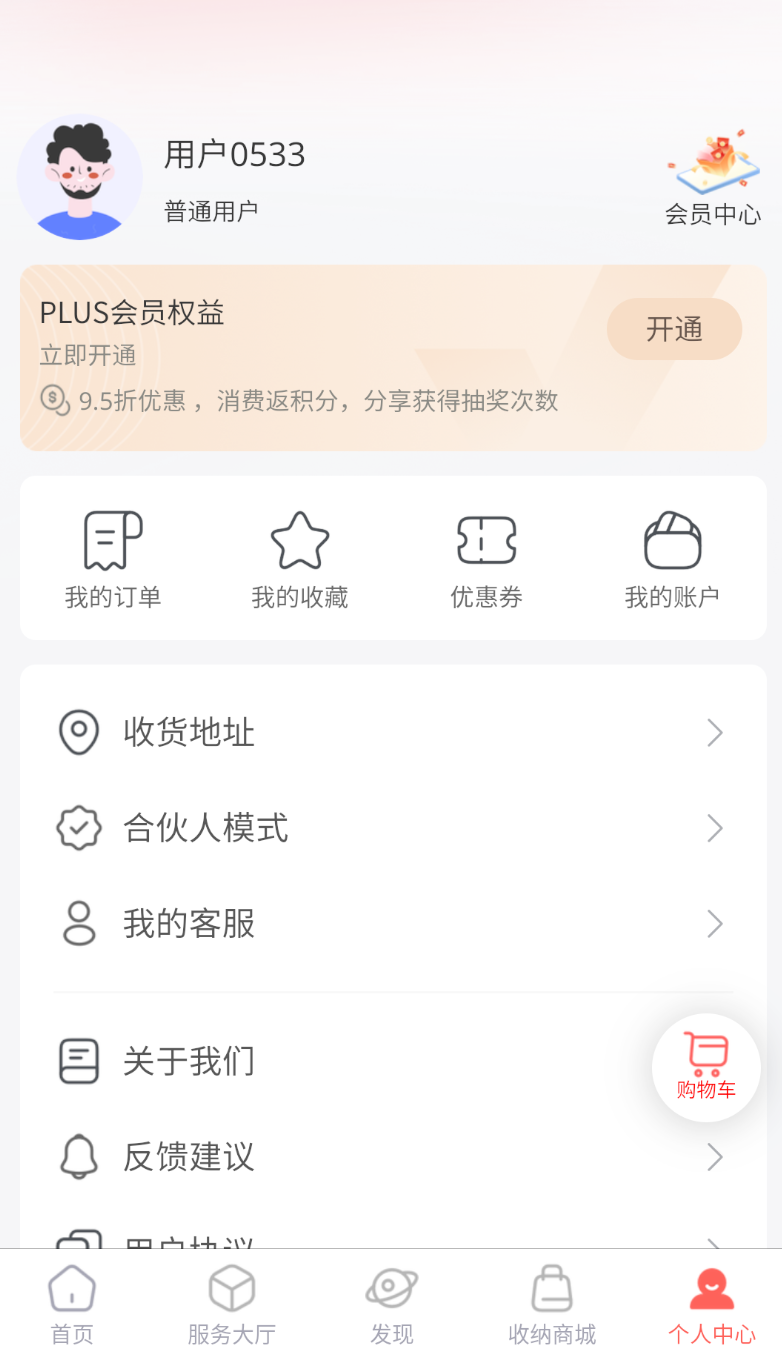Click the user avatar picture
The height and width of the screenshot is (1349, 782).
click(80, 178)
